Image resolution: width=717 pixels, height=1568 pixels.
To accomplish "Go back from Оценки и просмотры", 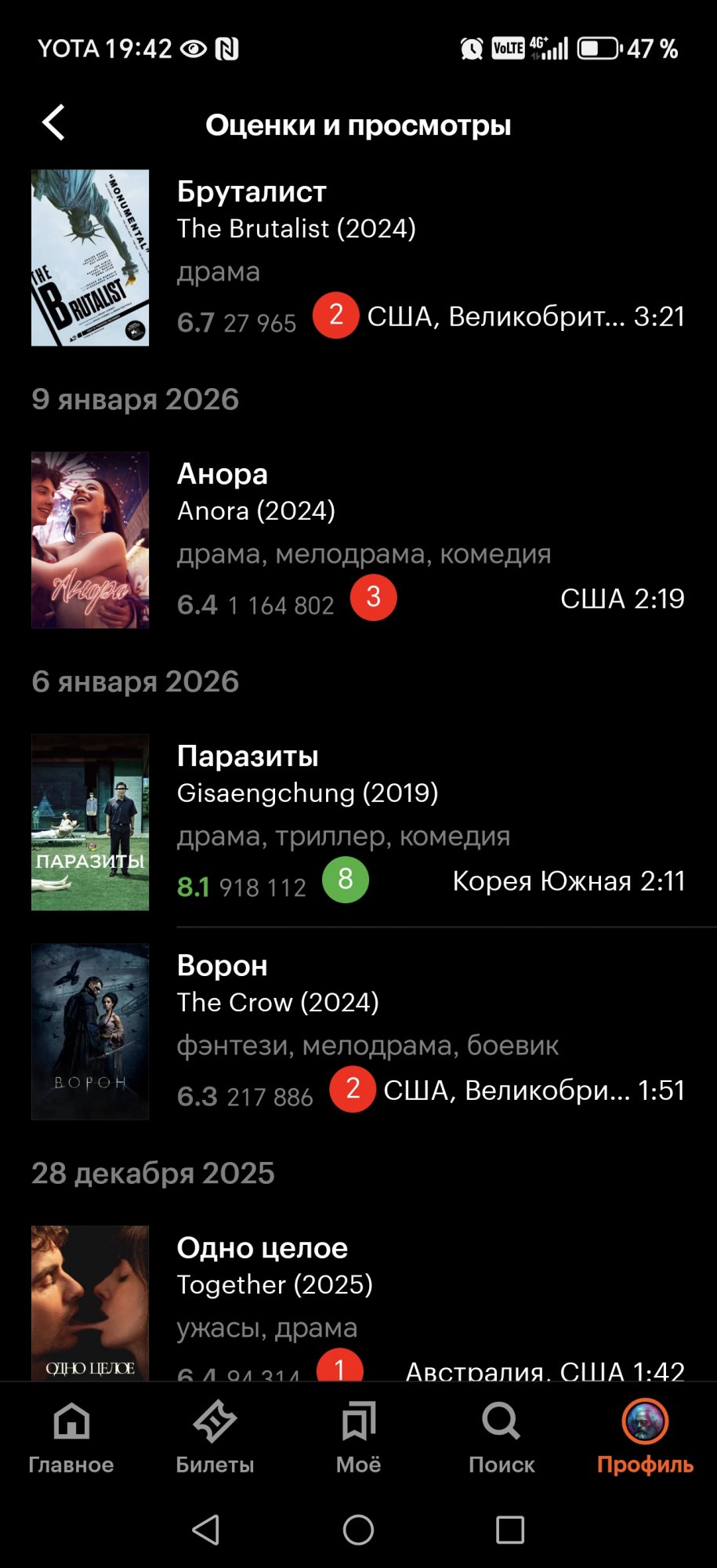I will point(53,123).
